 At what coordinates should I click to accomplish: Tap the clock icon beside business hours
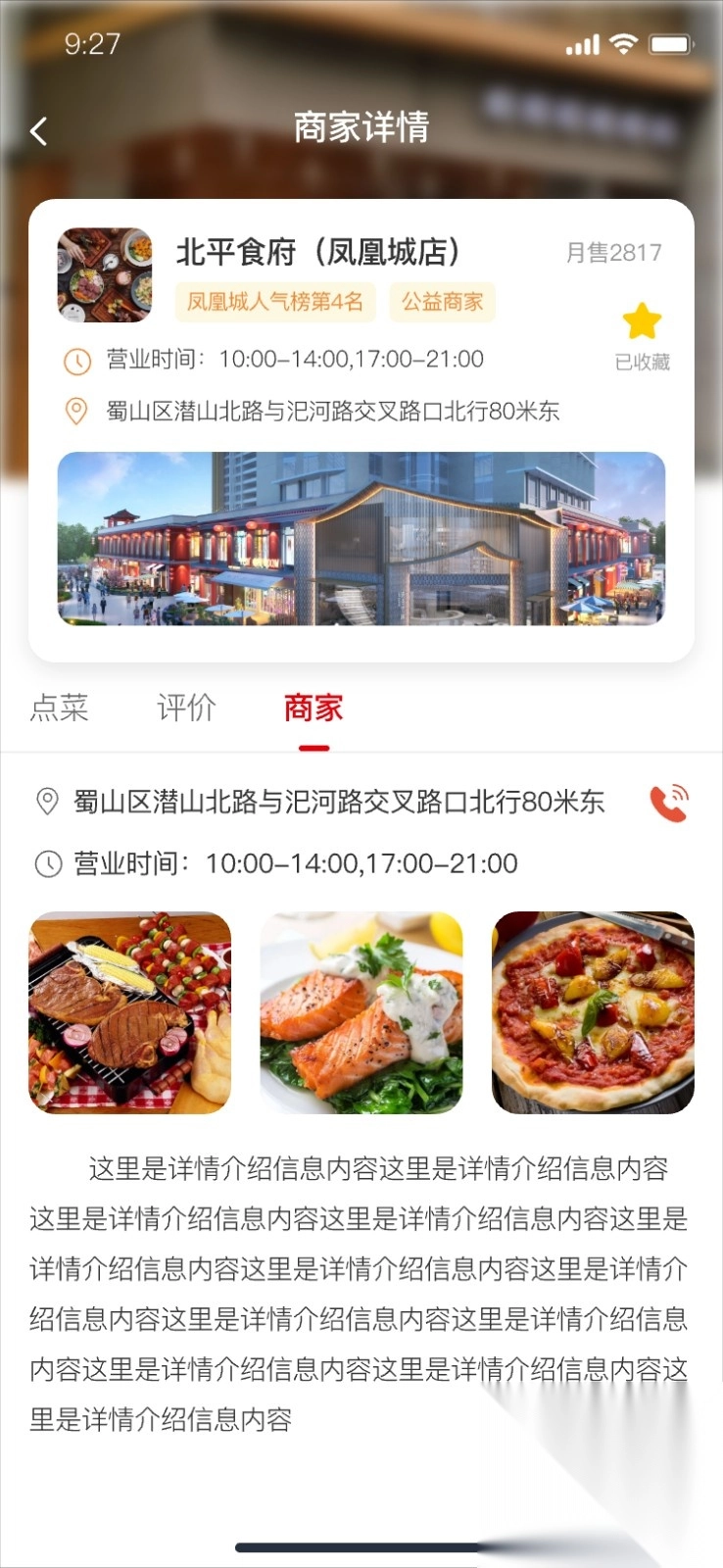click(46, 863)
